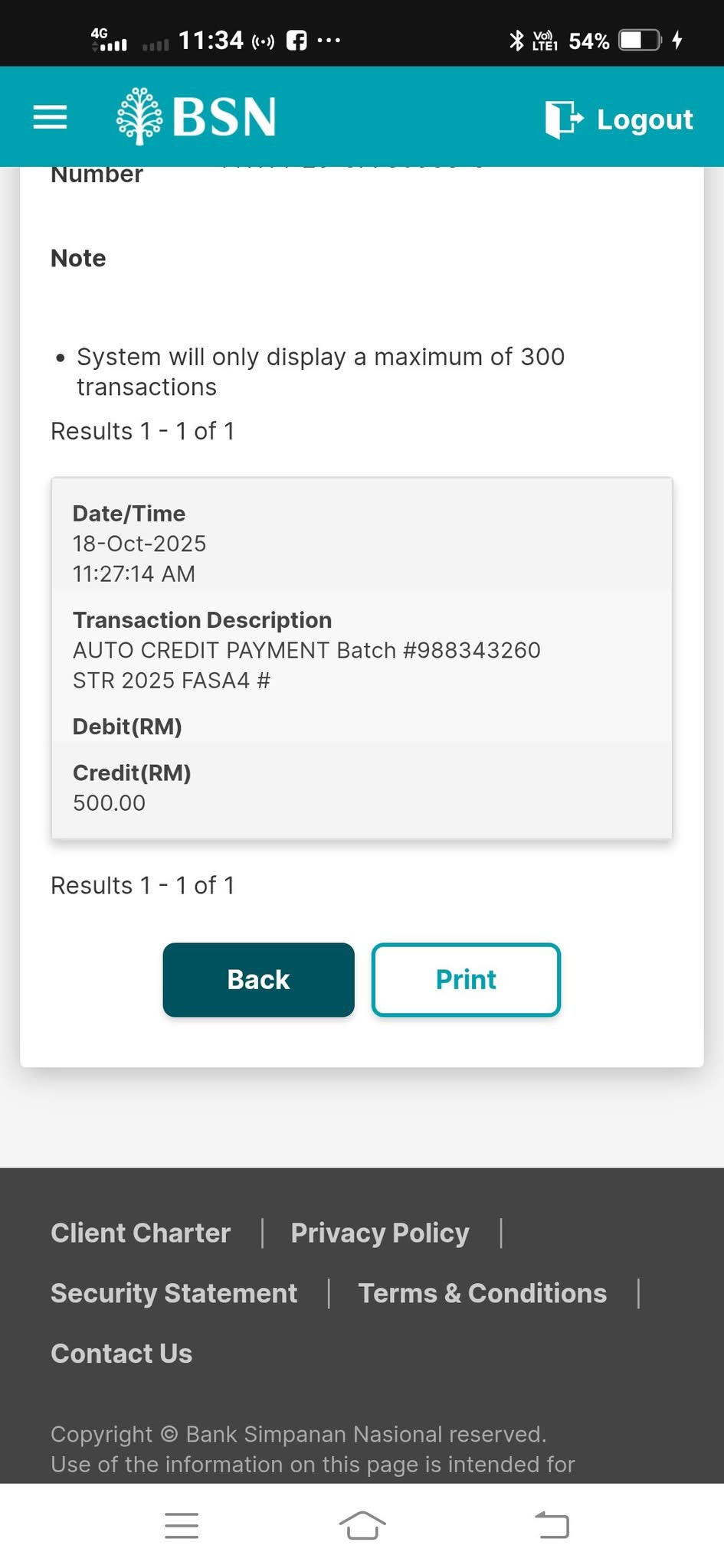This screenshot has width=724, height=1568.
Task: Open the Security Statement page
Action: (x=173, y=1293)
